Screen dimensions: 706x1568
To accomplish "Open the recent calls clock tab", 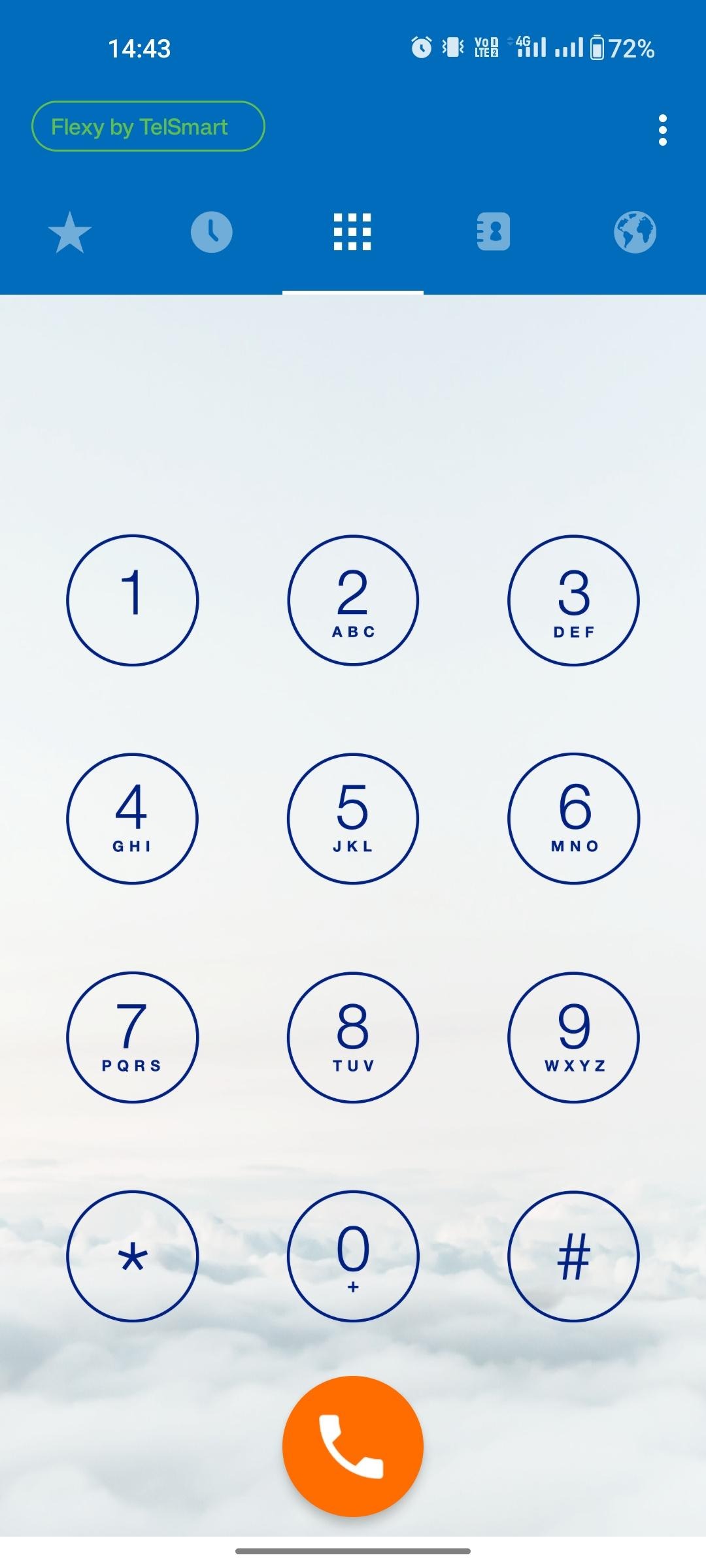I will pyautogui.click(x=211, y=233).
